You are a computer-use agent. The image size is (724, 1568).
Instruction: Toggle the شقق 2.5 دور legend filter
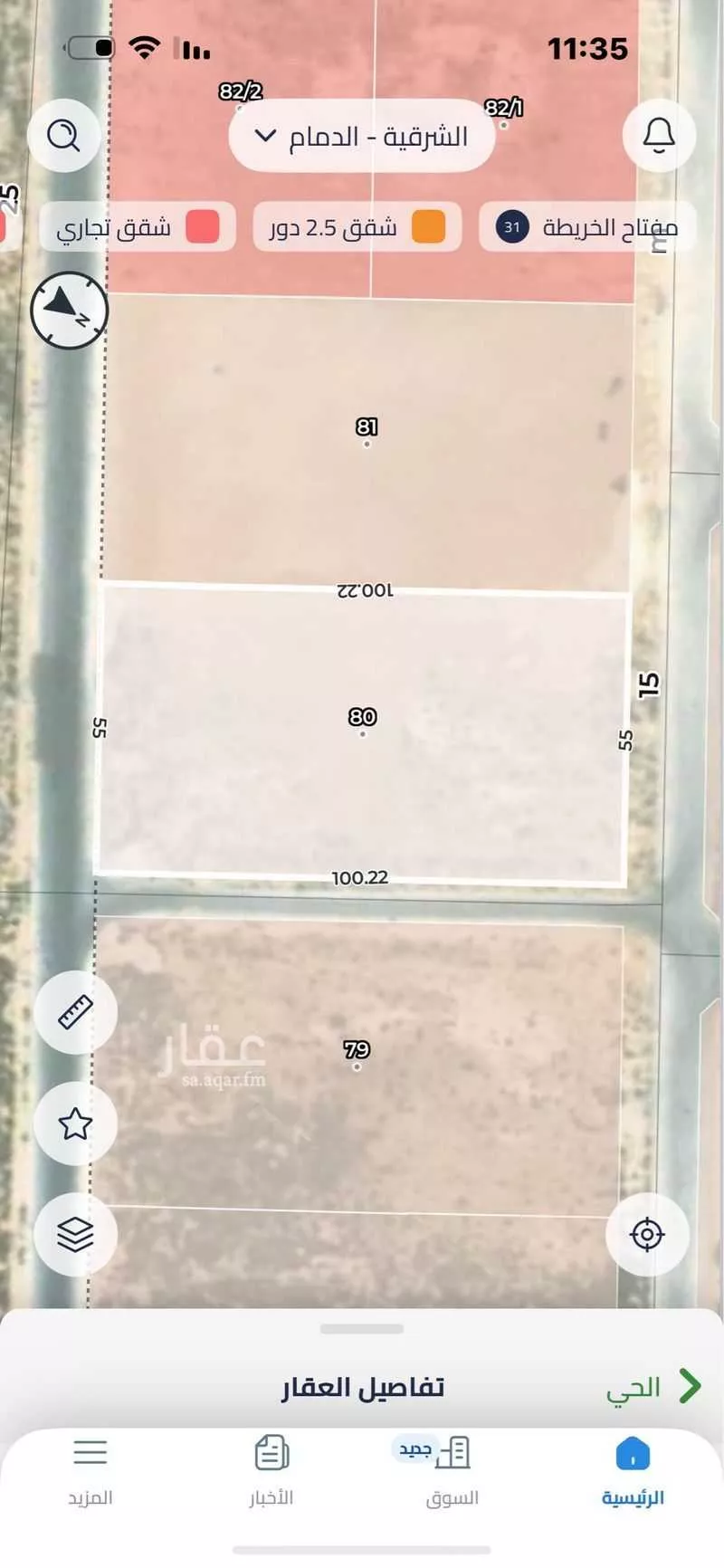pyautogui.click(x=355, y=228)
